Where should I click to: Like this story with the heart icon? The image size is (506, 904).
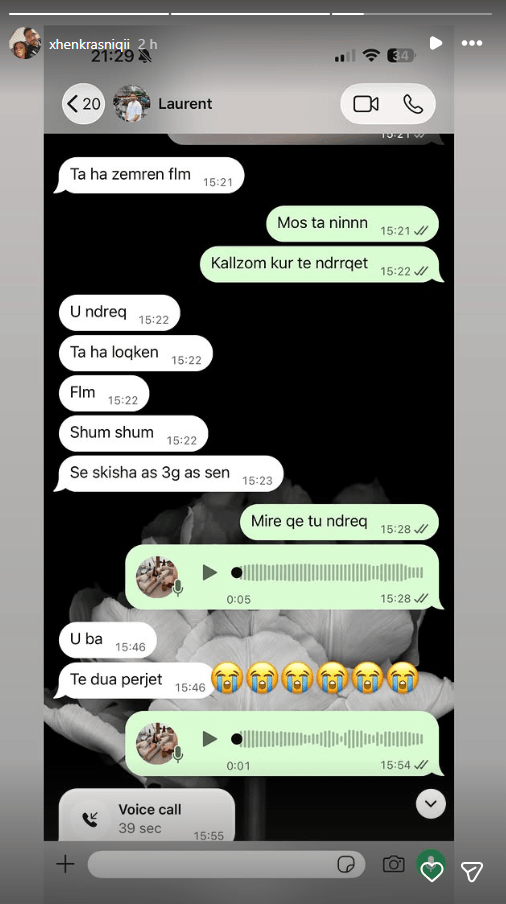click(432, 871)
